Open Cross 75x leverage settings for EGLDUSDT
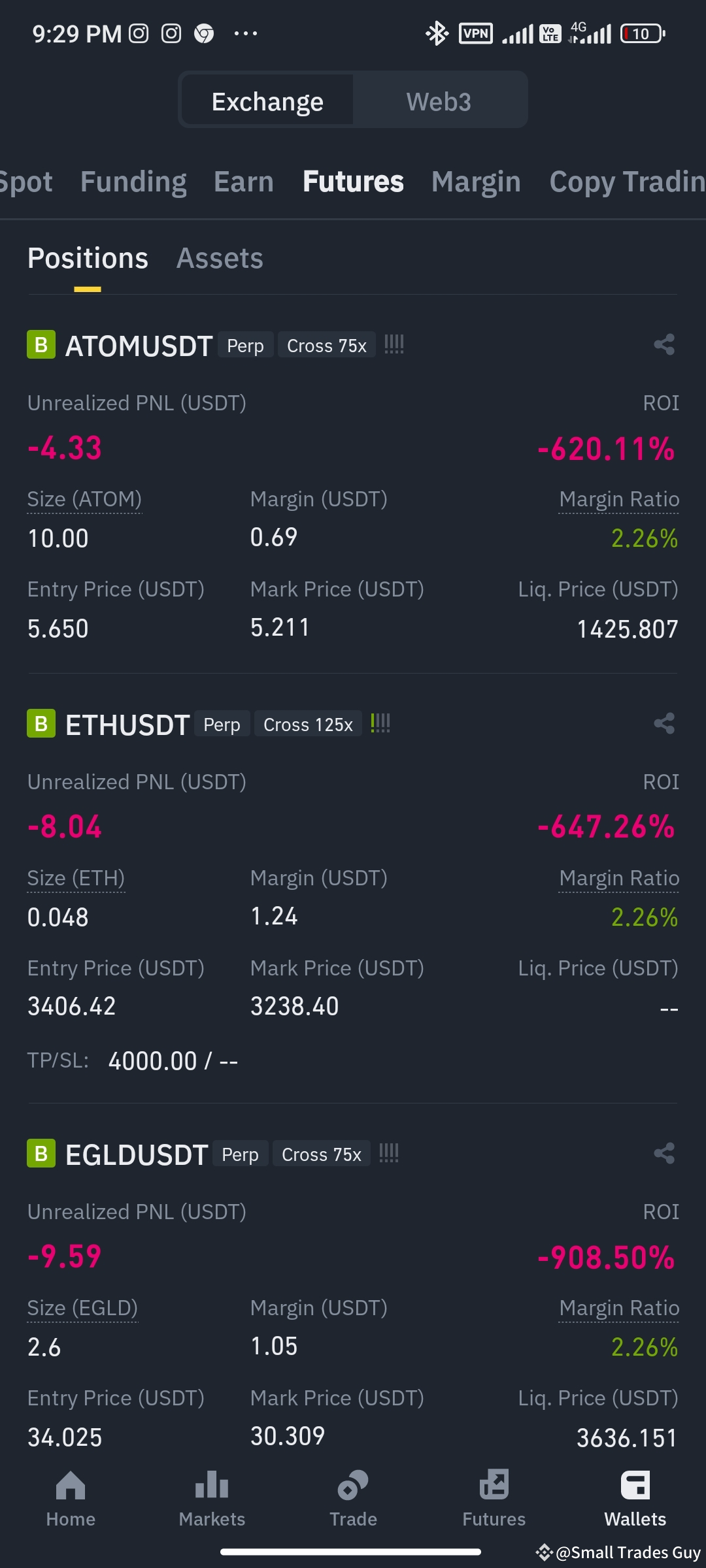The image size is (706, 1568). point(321,1154)
